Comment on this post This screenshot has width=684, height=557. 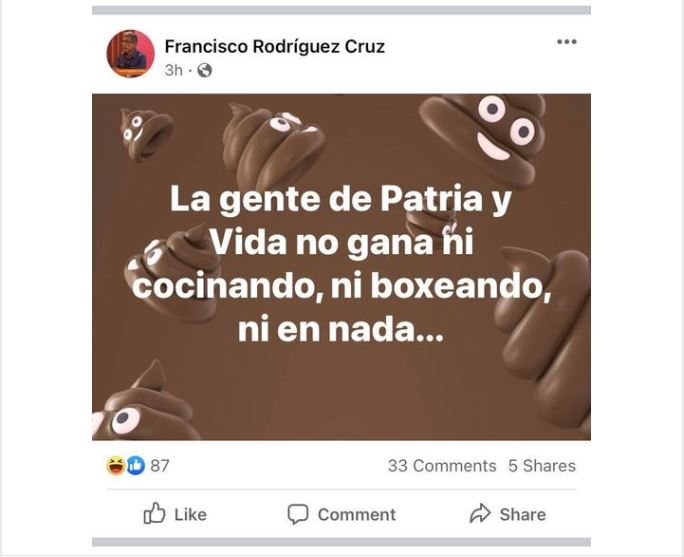coord(342,514)
